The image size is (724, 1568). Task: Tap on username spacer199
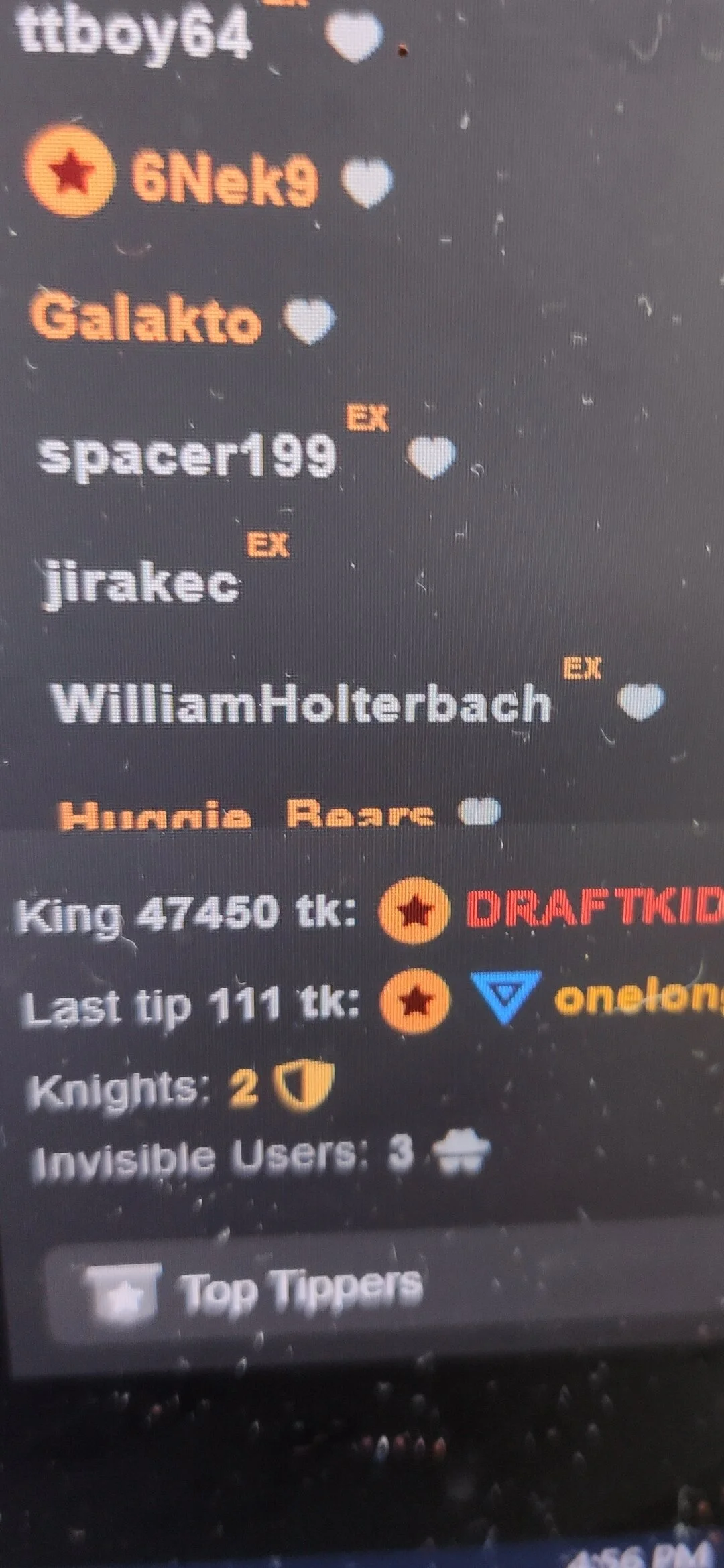tap(186, 456)
